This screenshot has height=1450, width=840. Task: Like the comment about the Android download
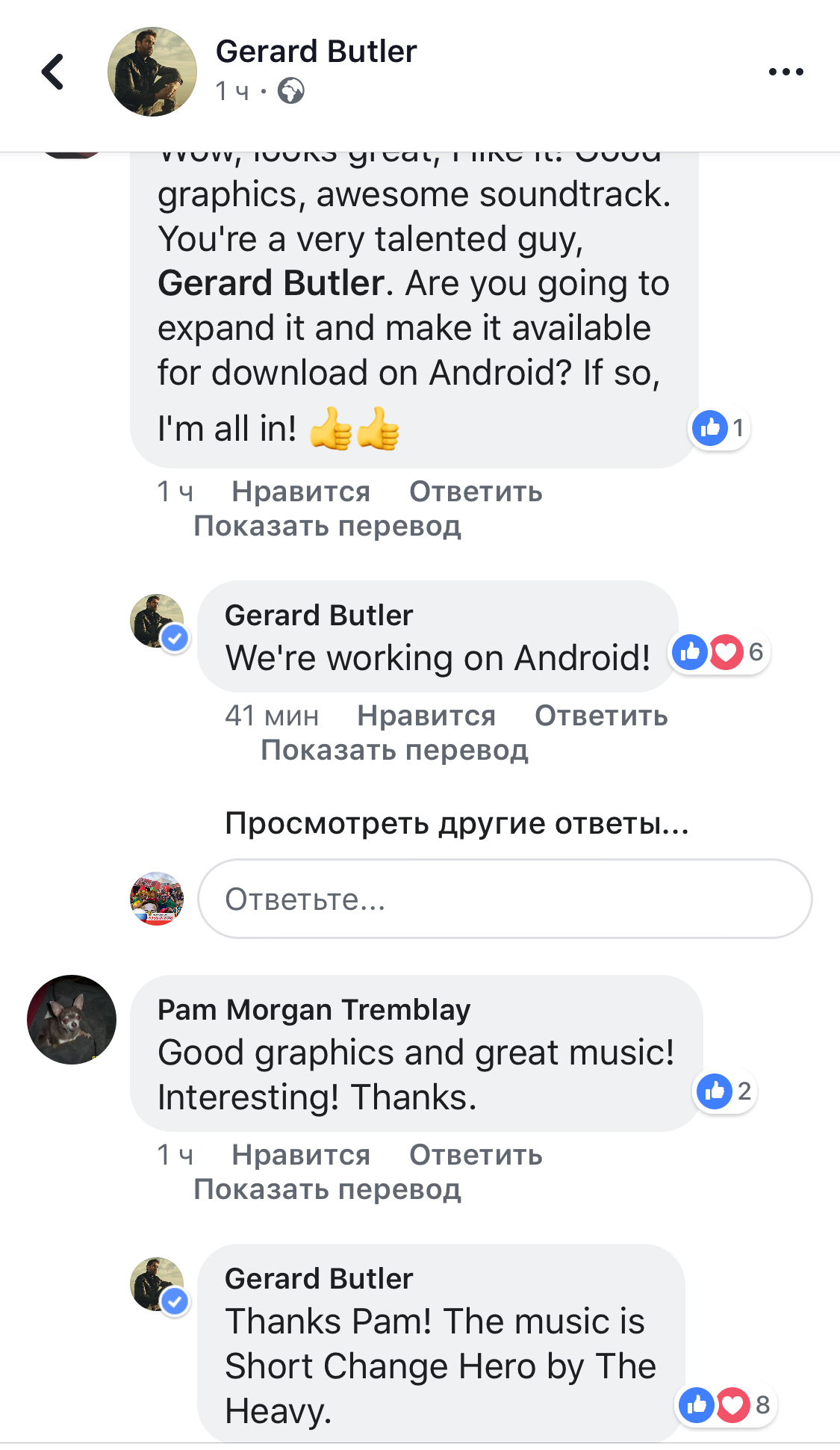(x=300, y=492)
